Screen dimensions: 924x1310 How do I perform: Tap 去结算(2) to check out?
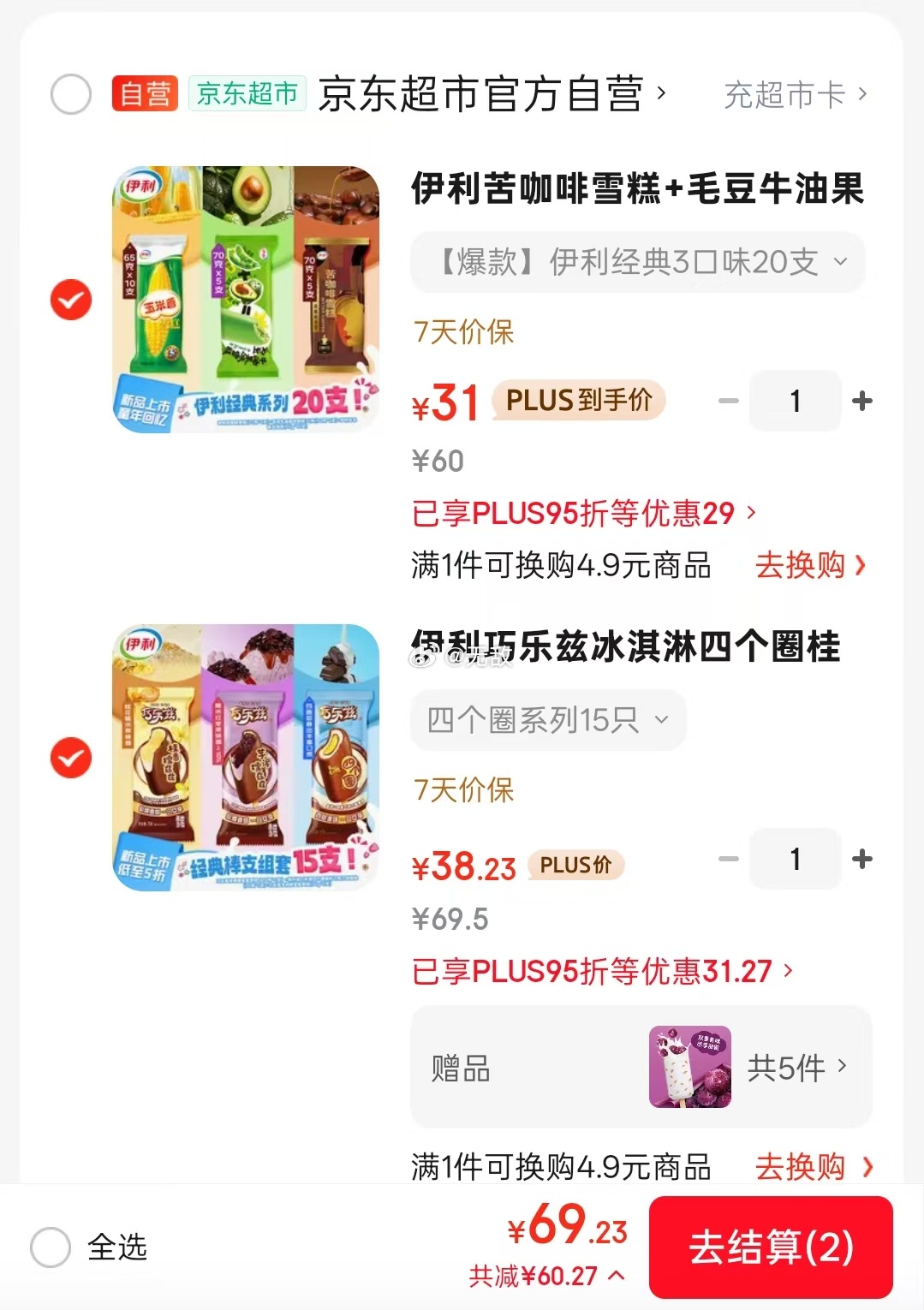[x=771, y=1247]
